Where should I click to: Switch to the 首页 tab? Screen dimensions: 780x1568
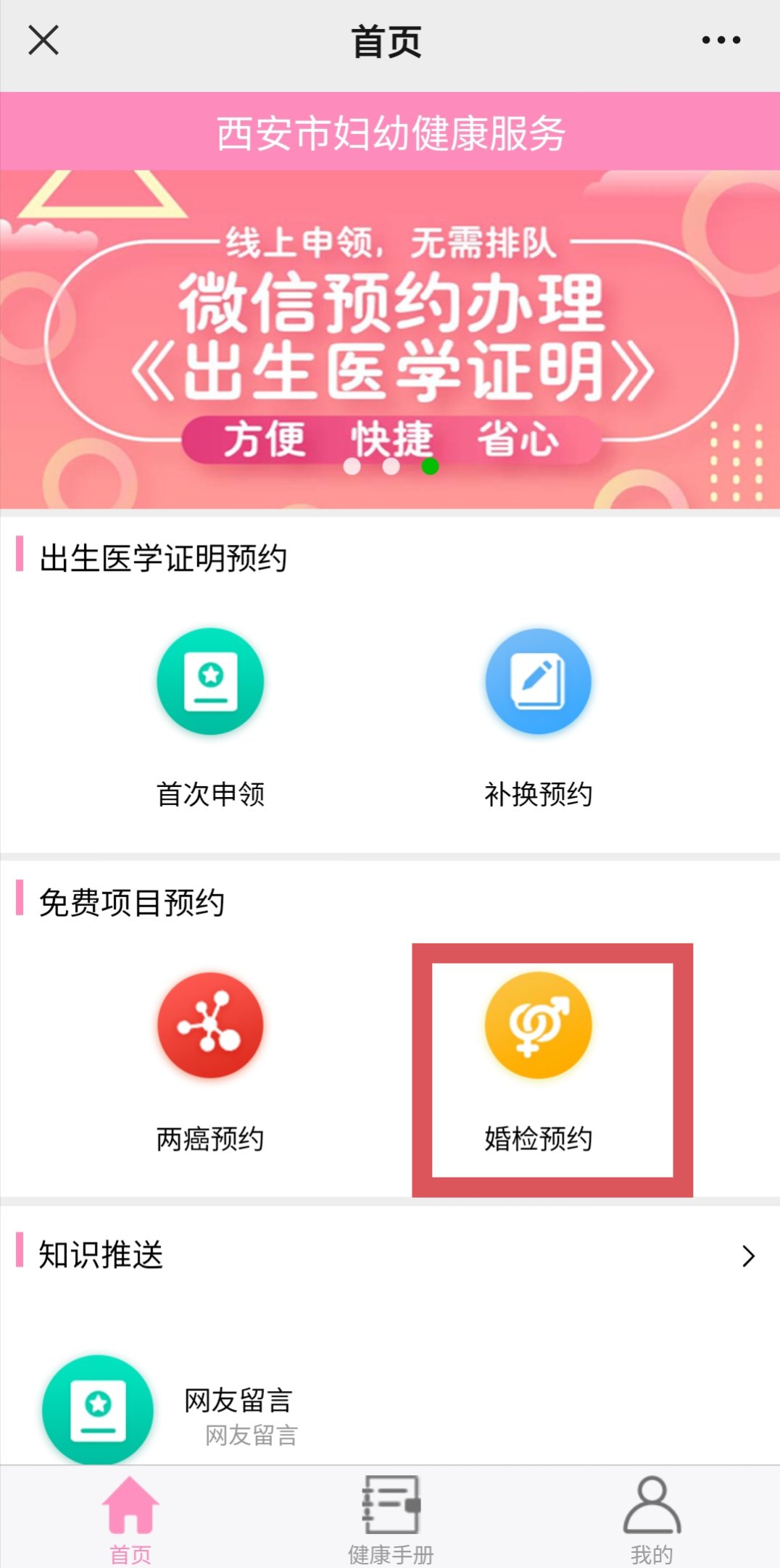coord(130,1519)
